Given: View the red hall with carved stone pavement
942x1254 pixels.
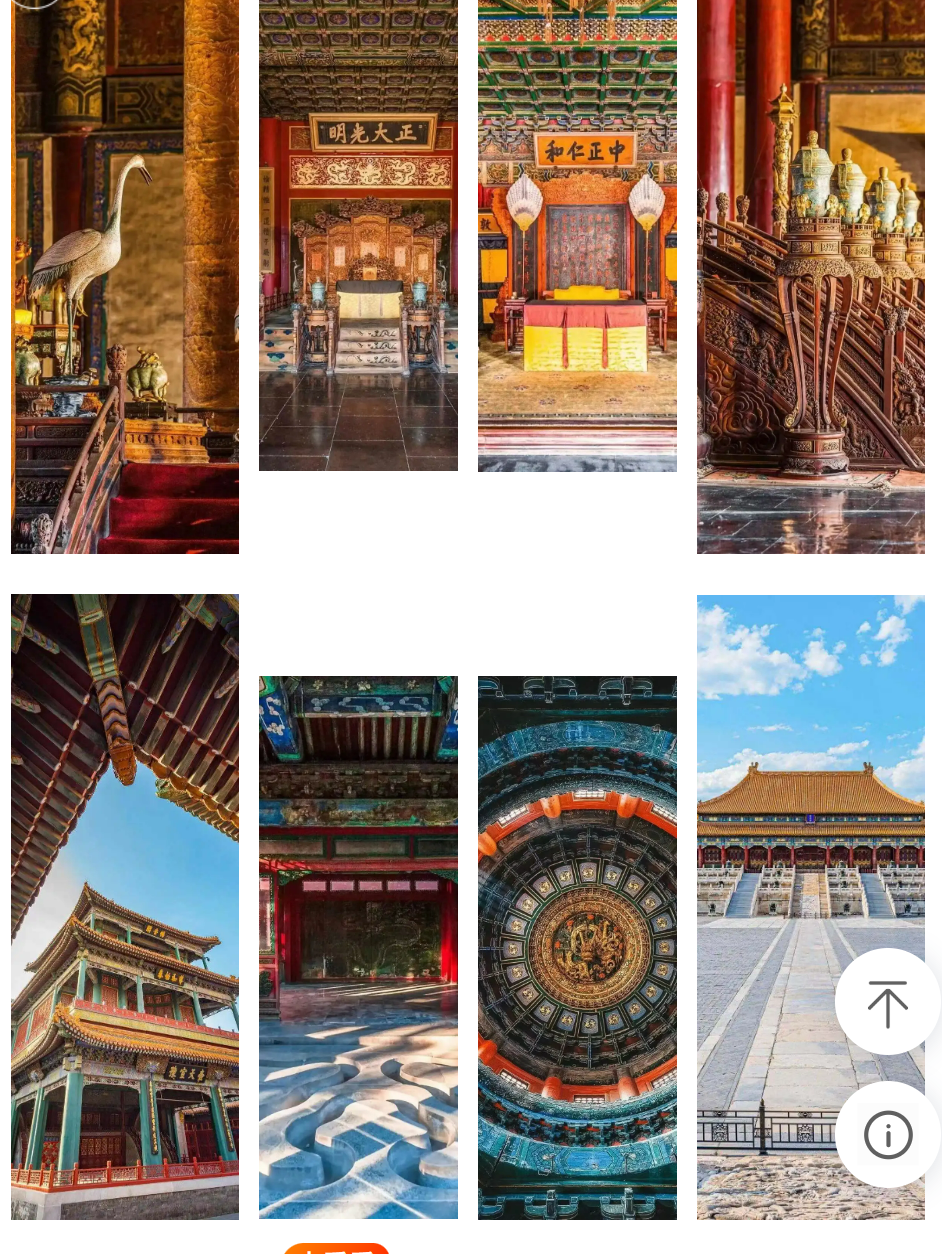Looking at the screenshot, I should pos(358,947).
